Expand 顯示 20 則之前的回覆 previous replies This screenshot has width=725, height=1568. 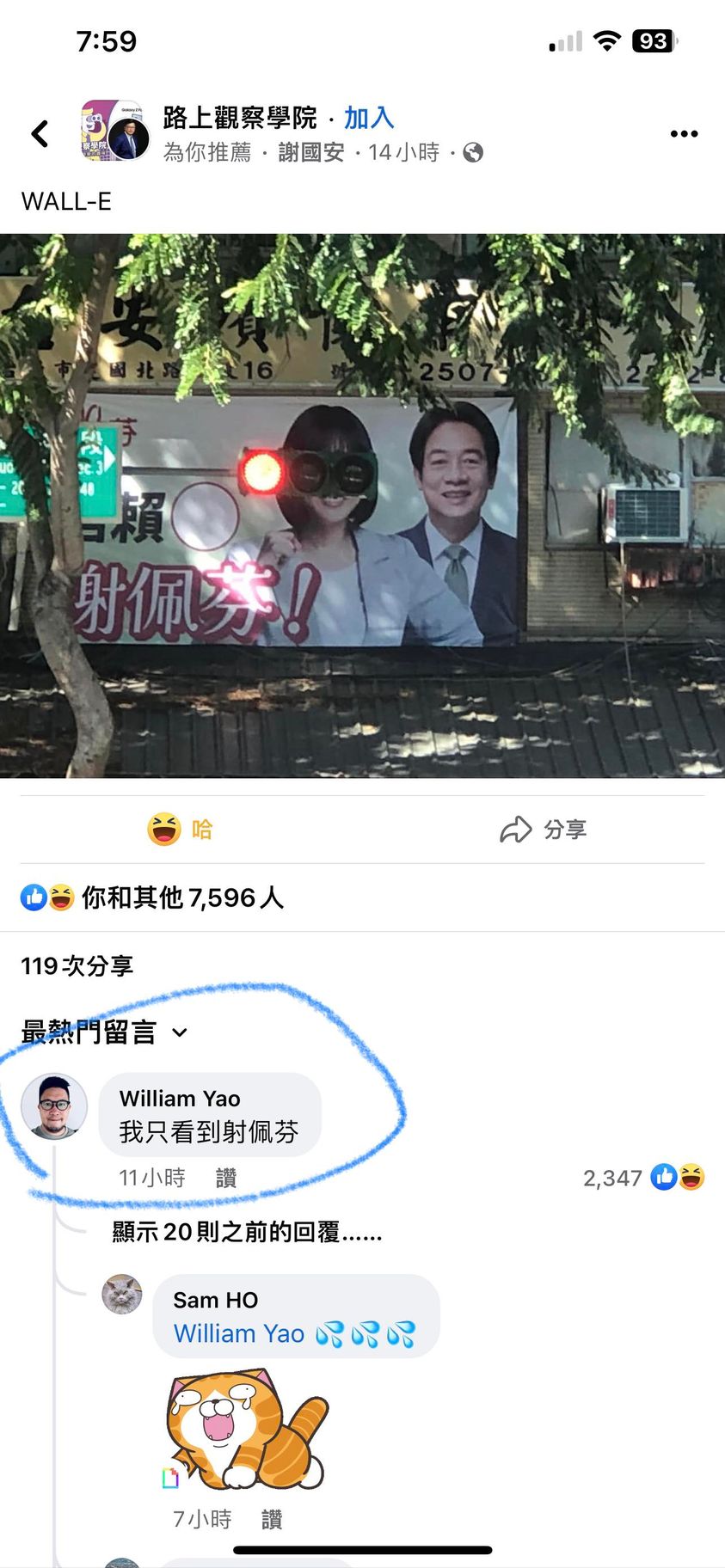coord(247,1232)
